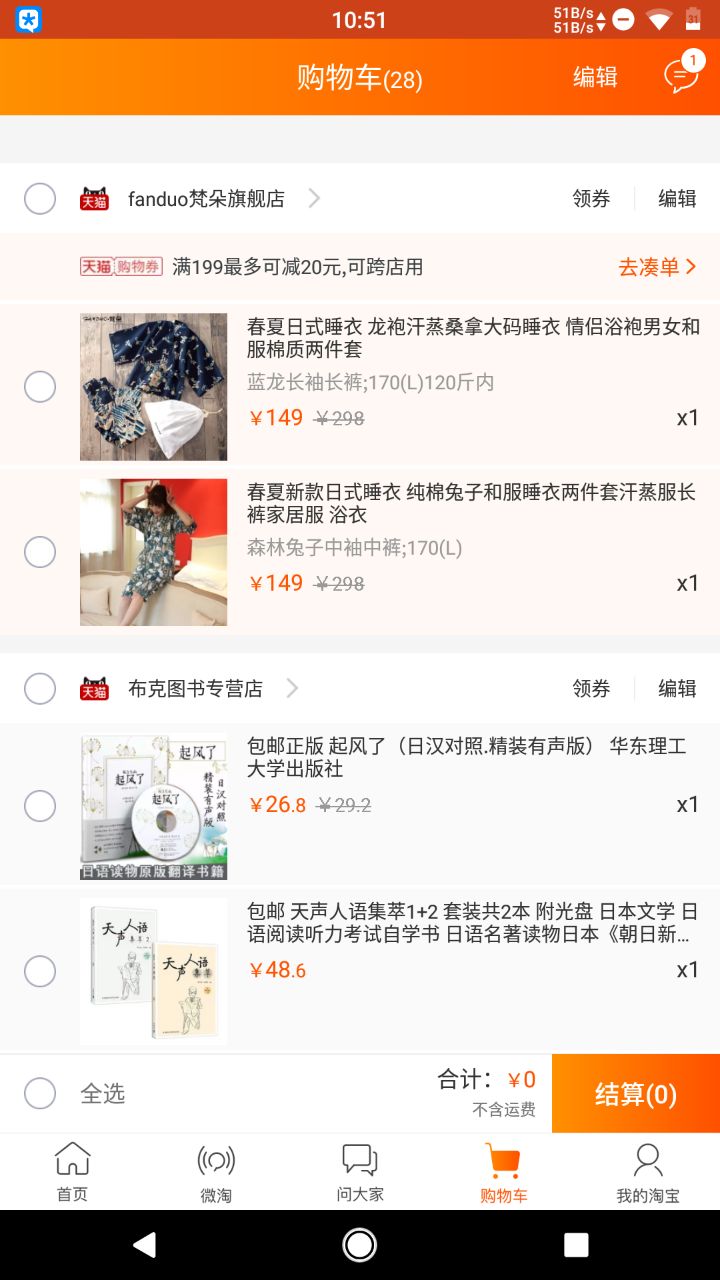Select the 起风了 book item
The height and width of the screenshot is (1280, 720).
click(x=40, y=806)
